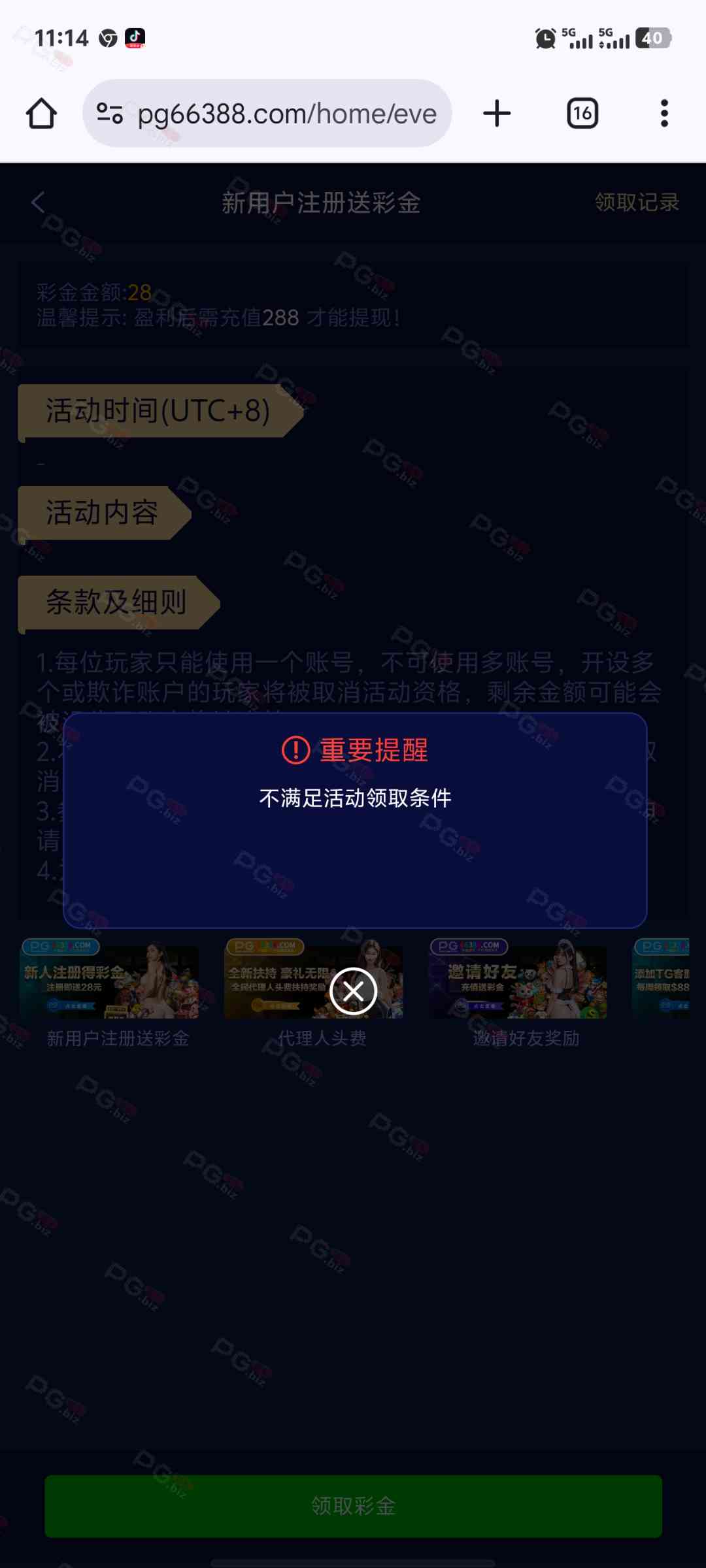The width and height of the screenshot is (706, 1568).
Task: Tap the 领取彩金 green button
Action: click(353, 1506)
